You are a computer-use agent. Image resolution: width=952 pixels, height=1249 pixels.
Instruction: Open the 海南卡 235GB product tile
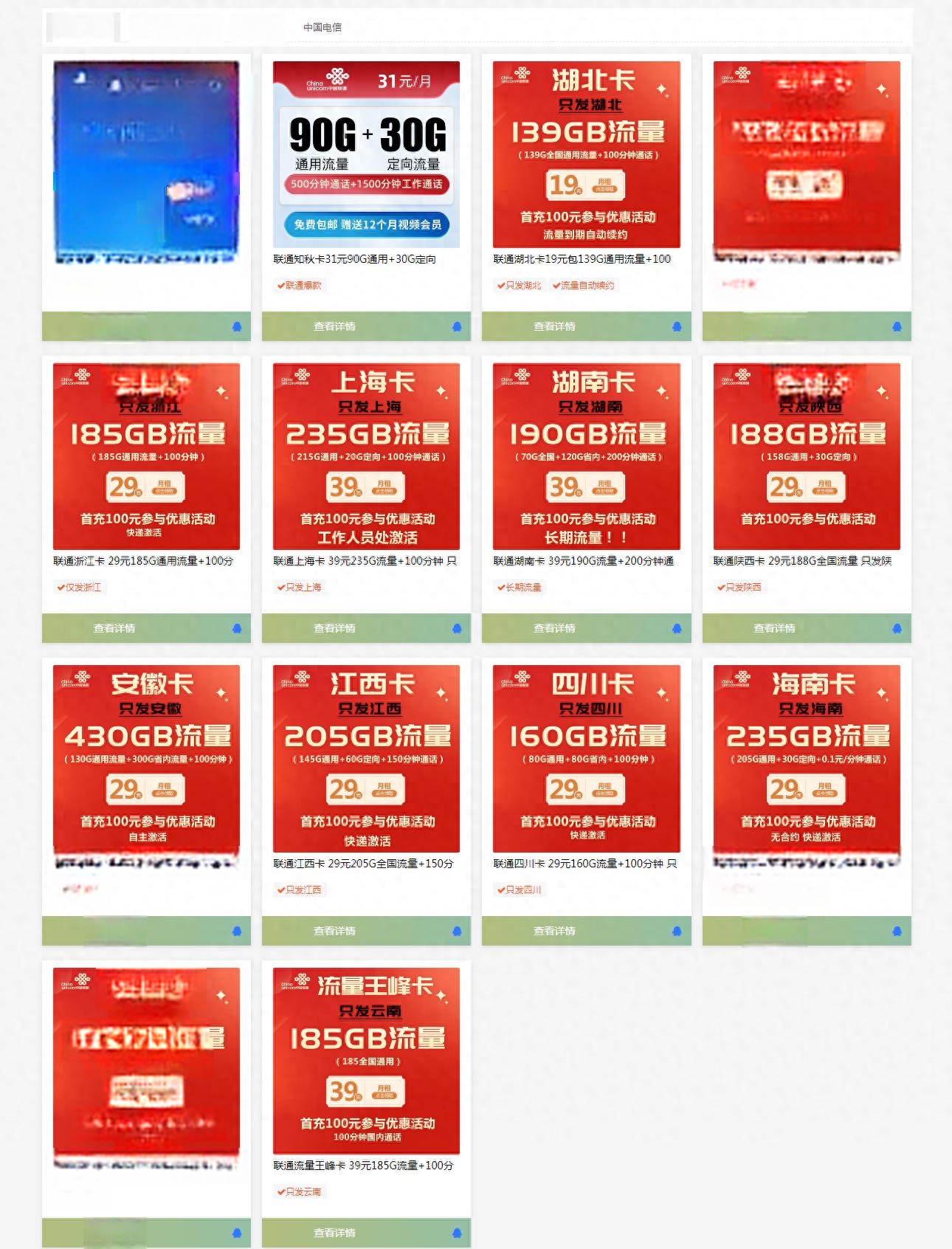pyautogui.click(x=807, y=758)
